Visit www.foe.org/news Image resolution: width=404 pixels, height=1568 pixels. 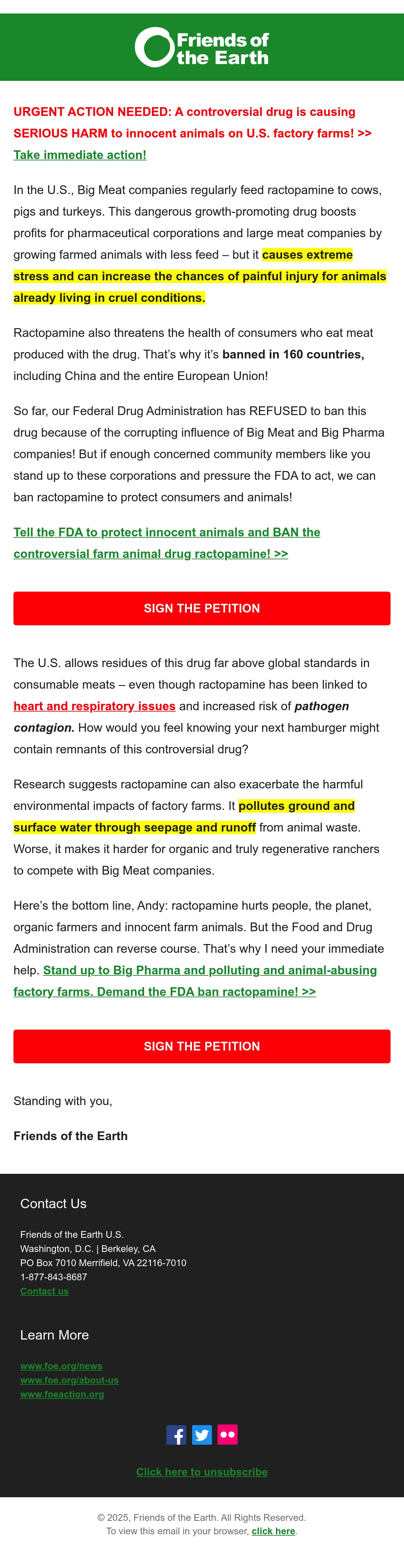click(x=61, y=1366)
